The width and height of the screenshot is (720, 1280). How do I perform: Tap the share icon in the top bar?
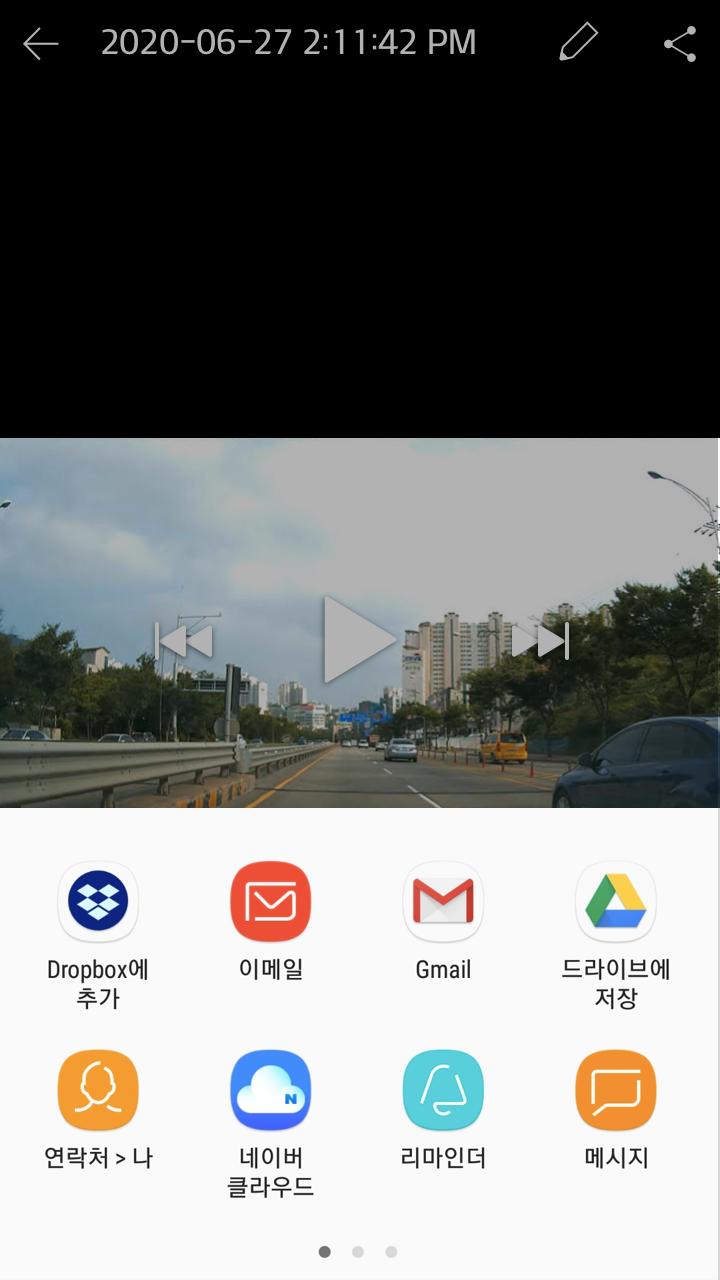point(680,44)
